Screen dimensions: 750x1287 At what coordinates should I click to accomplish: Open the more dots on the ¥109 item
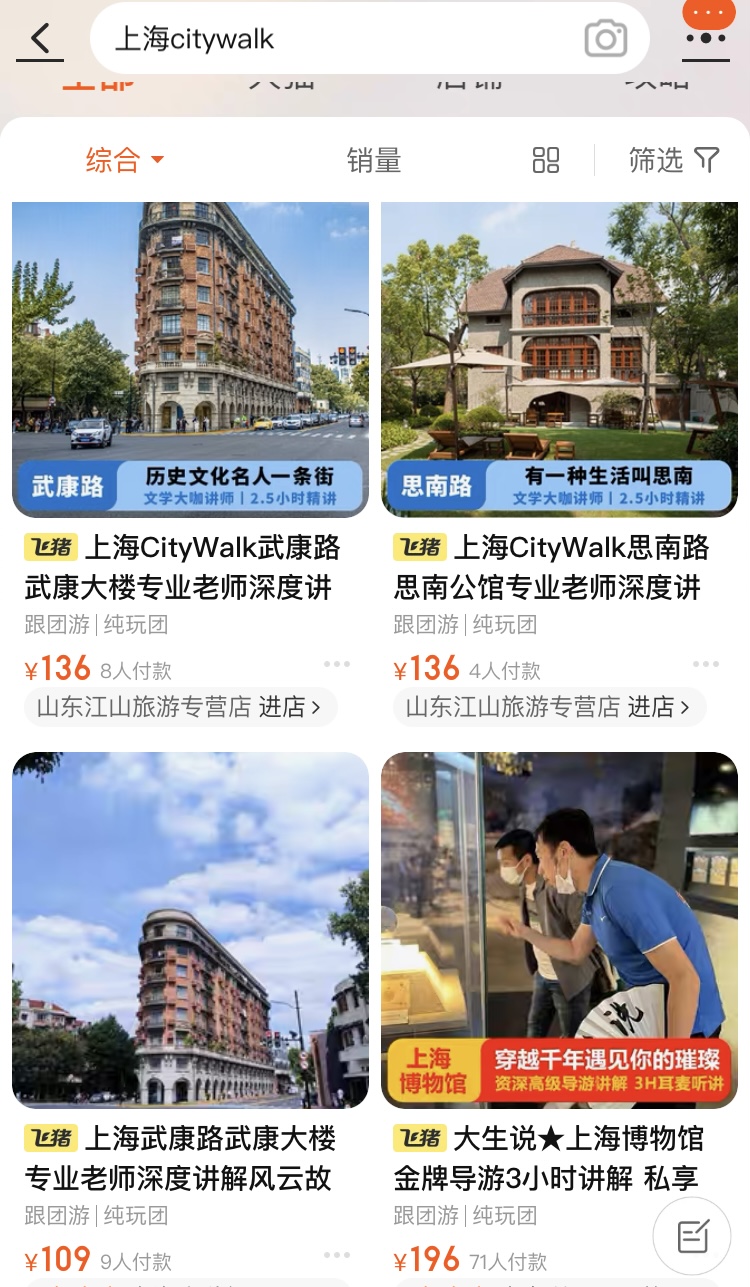[x=337, y=1255]
